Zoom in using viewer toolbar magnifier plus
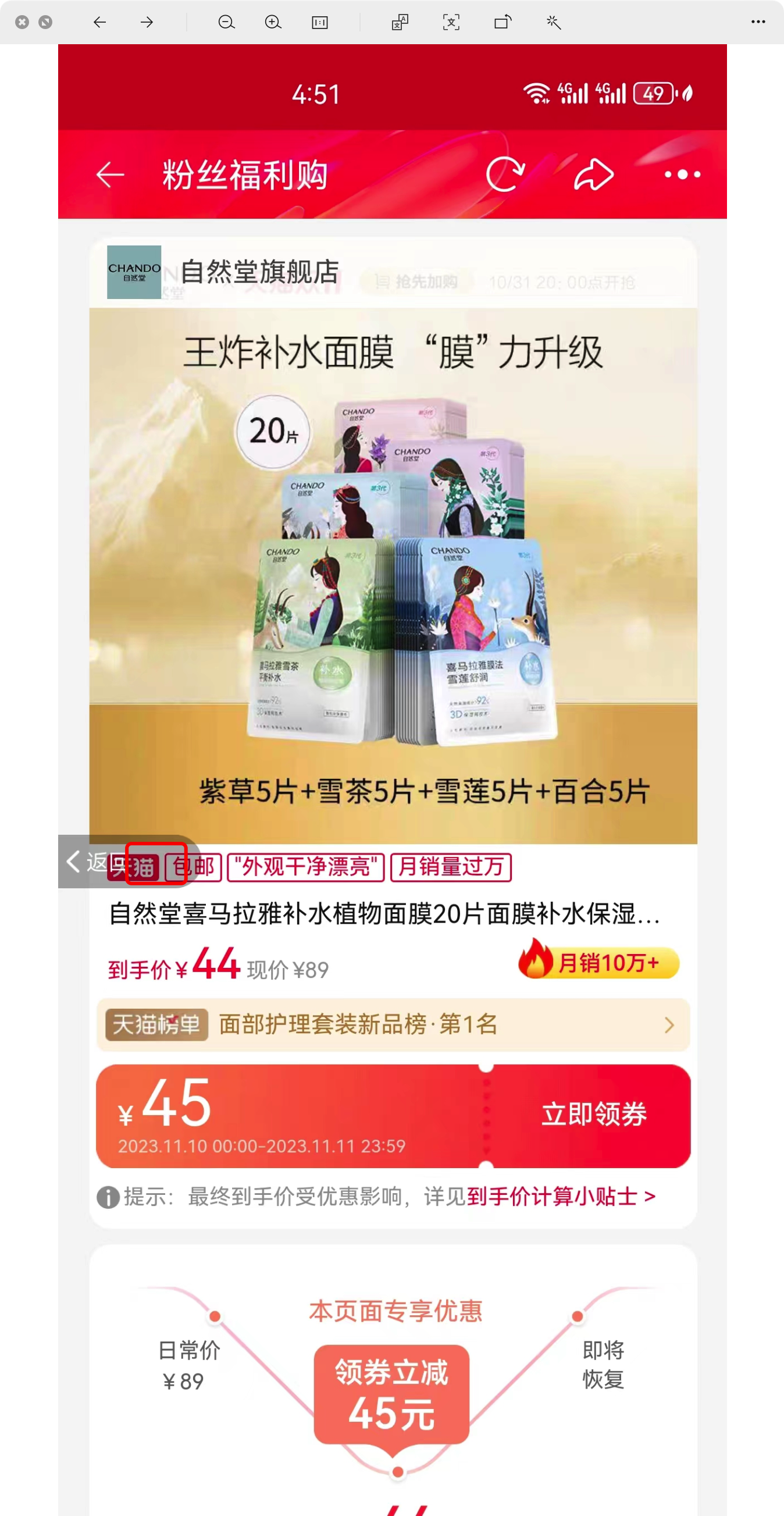784x1516 pixels. click(x=273, y=22)
